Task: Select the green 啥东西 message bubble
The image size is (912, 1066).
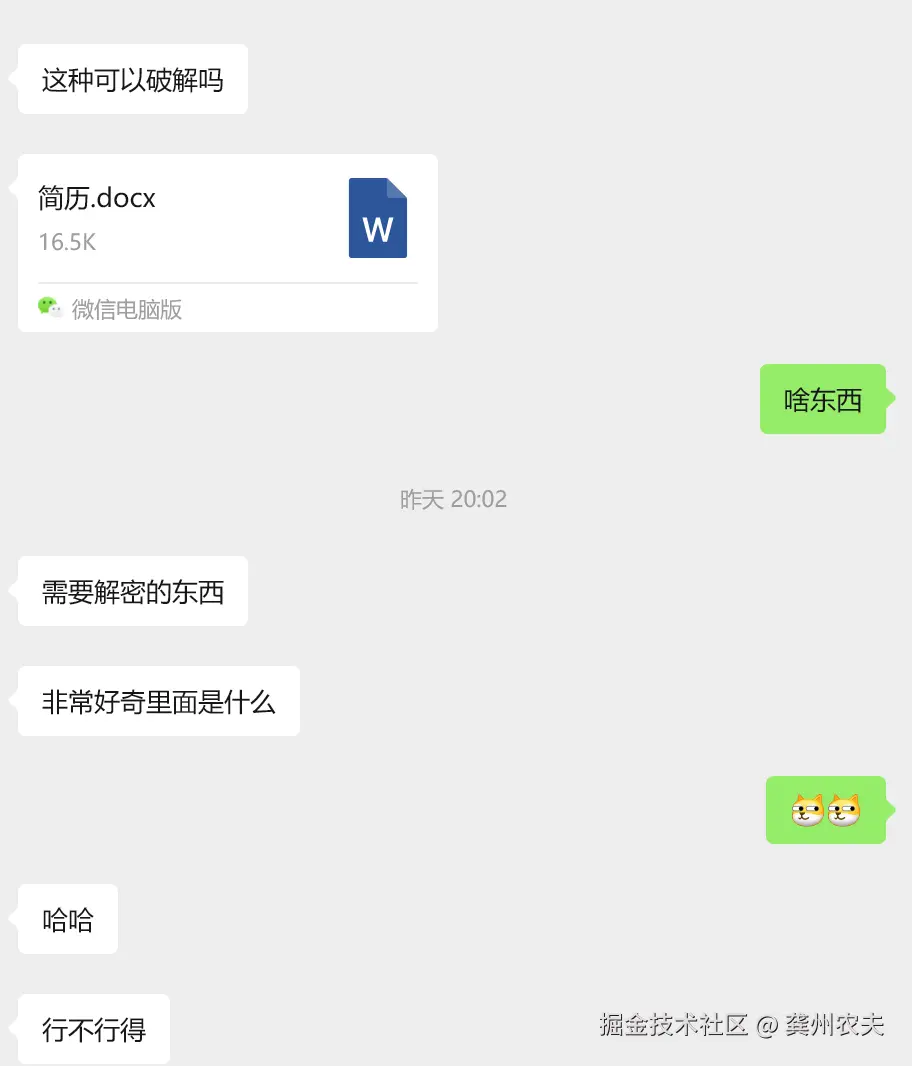Action: pyautogui.click(x=823, y=399)
